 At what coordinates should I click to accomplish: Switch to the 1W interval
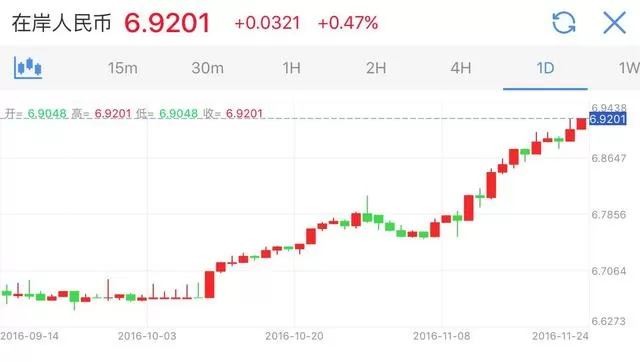tap(629, 68)
